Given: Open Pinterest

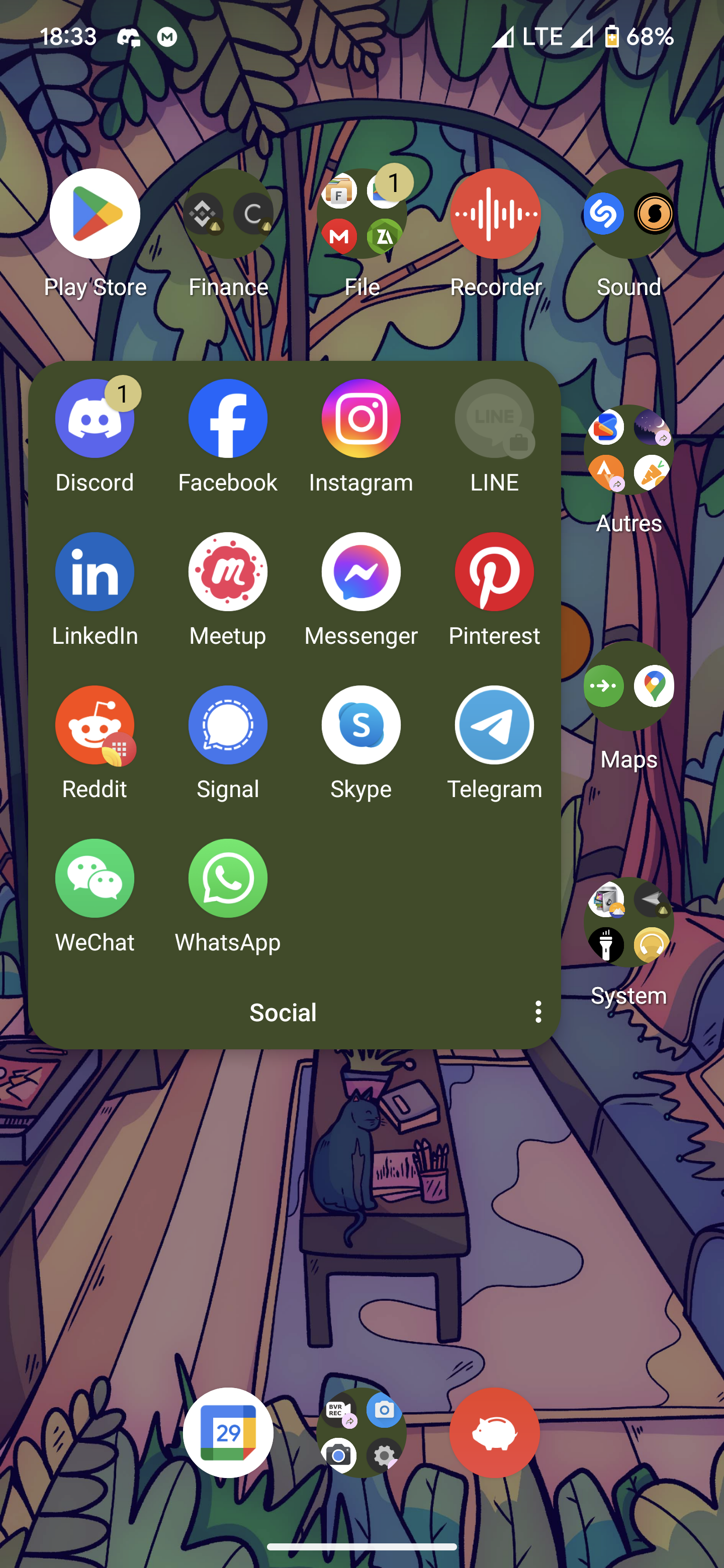Looking at the screenshot, I should pyautogui.click(x=494, y=572).
